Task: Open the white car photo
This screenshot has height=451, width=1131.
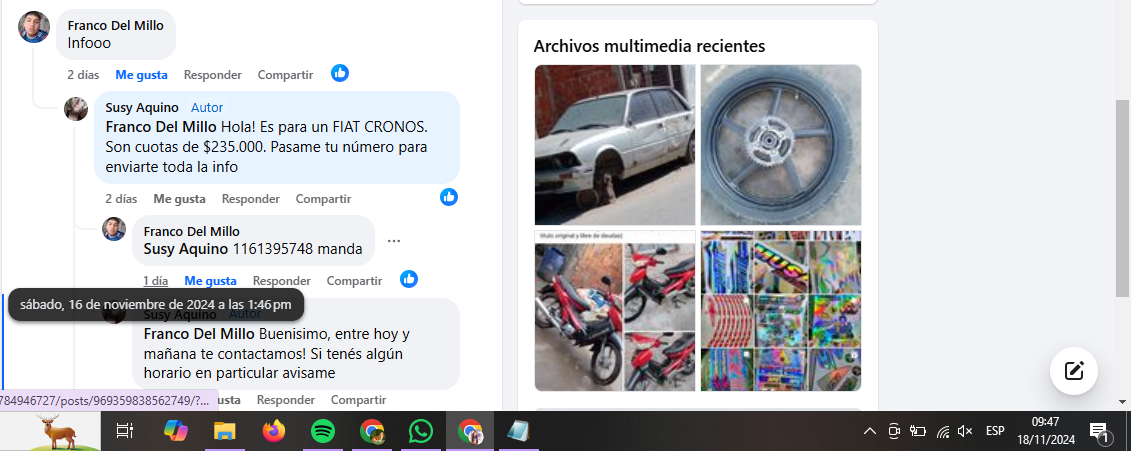Action: [x=614, y=145]
